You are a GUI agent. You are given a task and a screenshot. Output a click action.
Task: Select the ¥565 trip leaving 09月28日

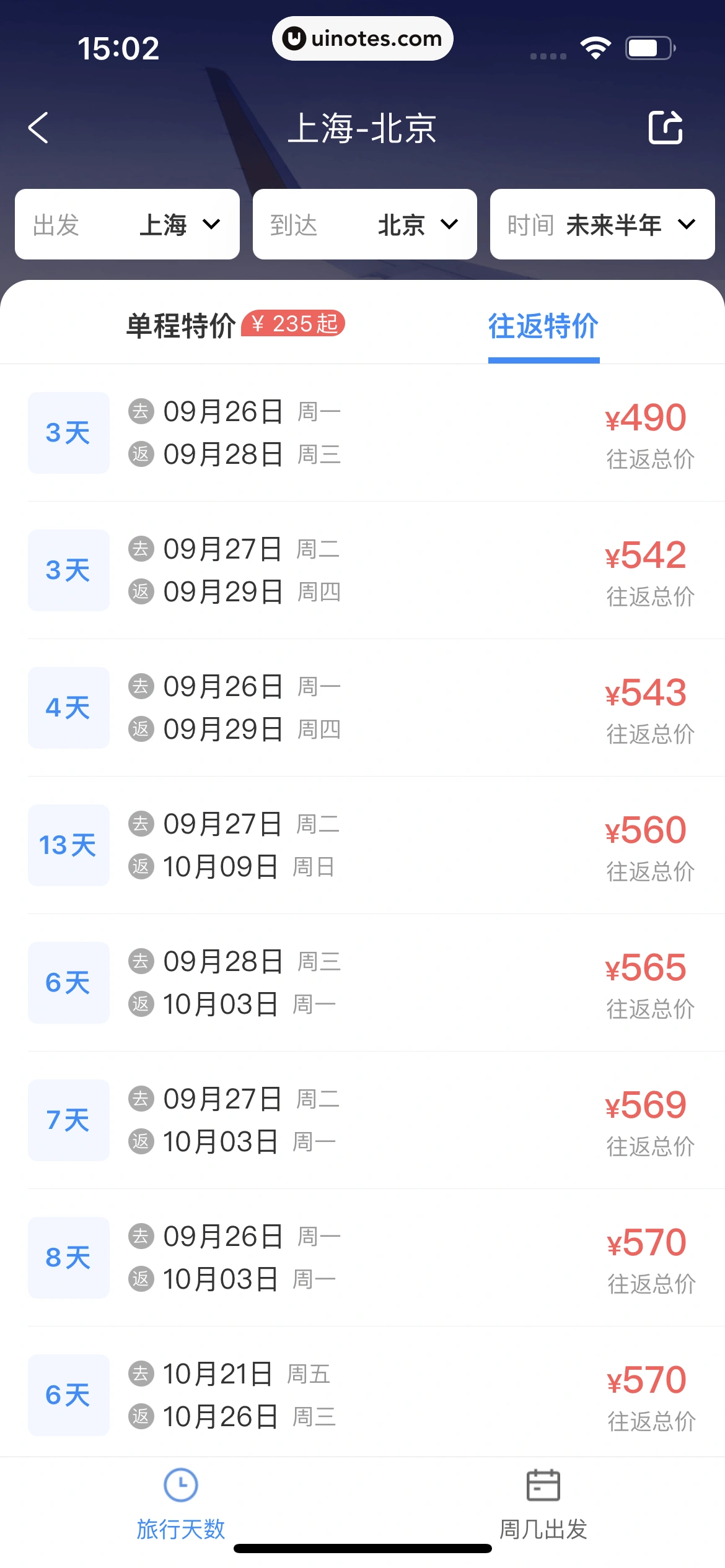point(362,983)
